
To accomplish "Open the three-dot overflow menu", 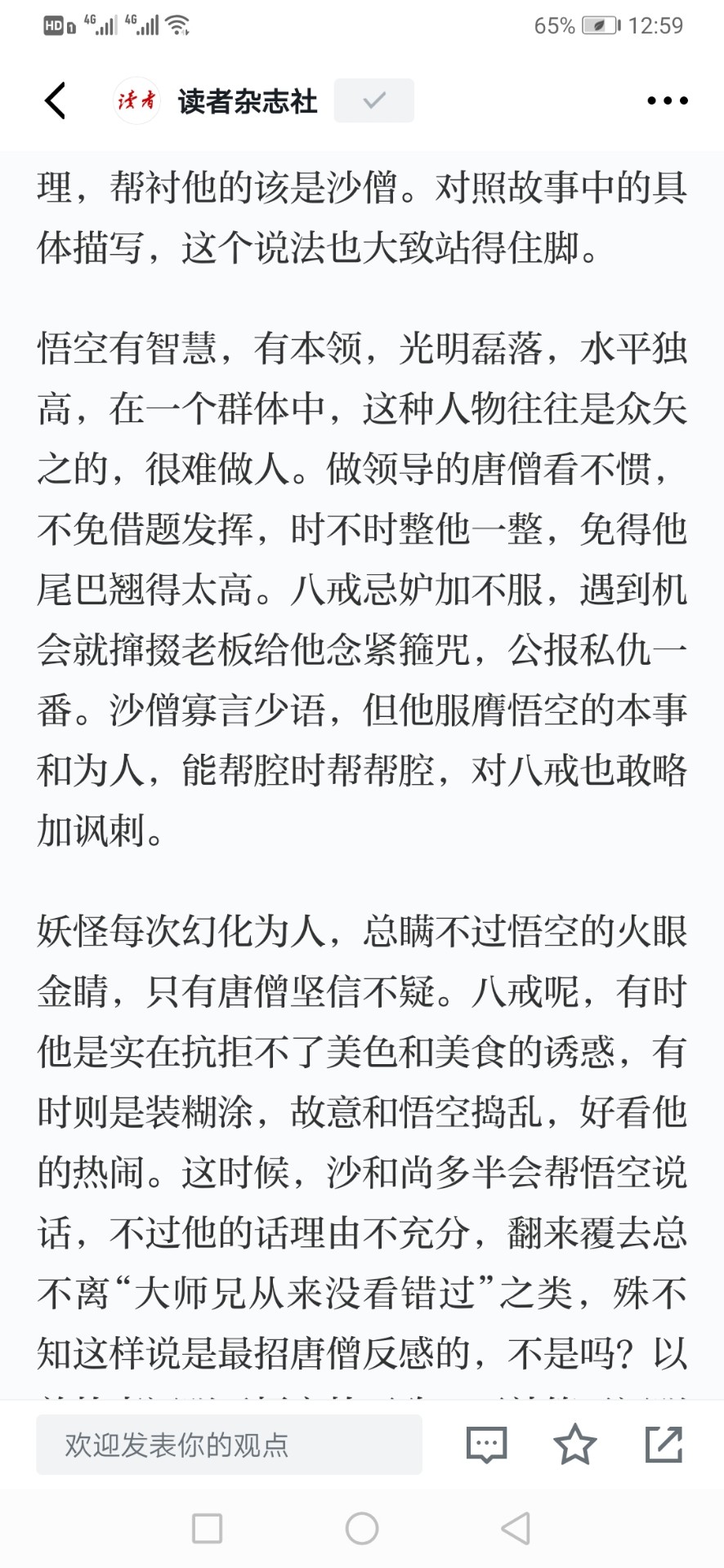I will coord(667,100).
